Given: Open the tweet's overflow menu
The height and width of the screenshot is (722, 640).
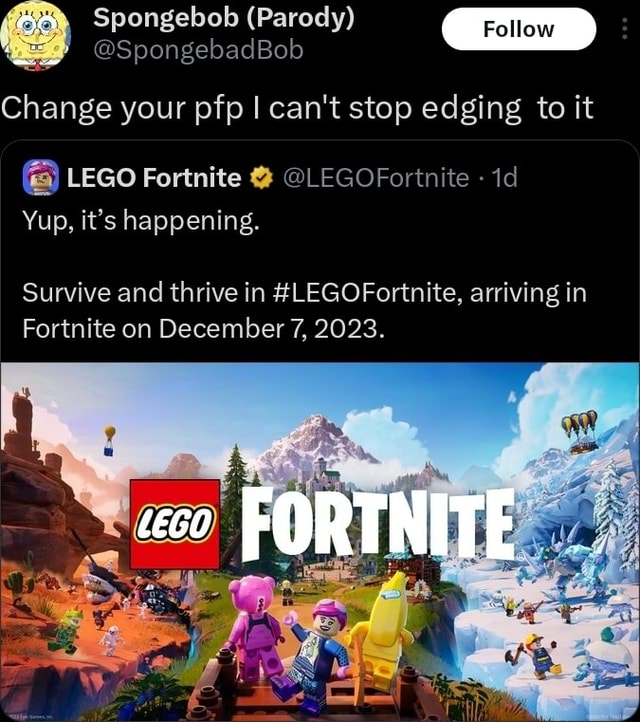Looking at the screenshot, I should [x=627, y=29].
